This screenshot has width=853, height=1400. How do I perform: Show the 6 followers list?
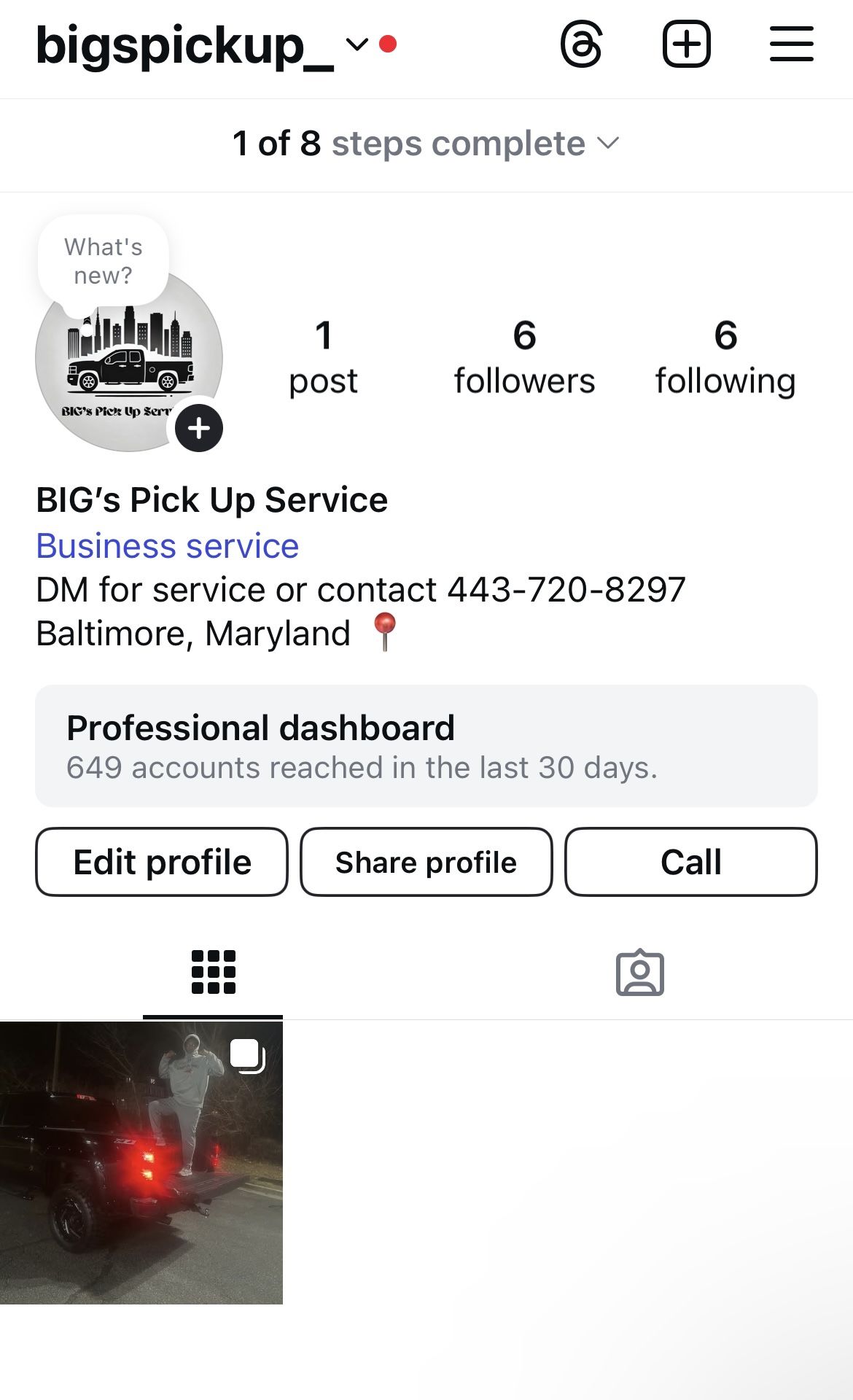click(x=524, y=357)
